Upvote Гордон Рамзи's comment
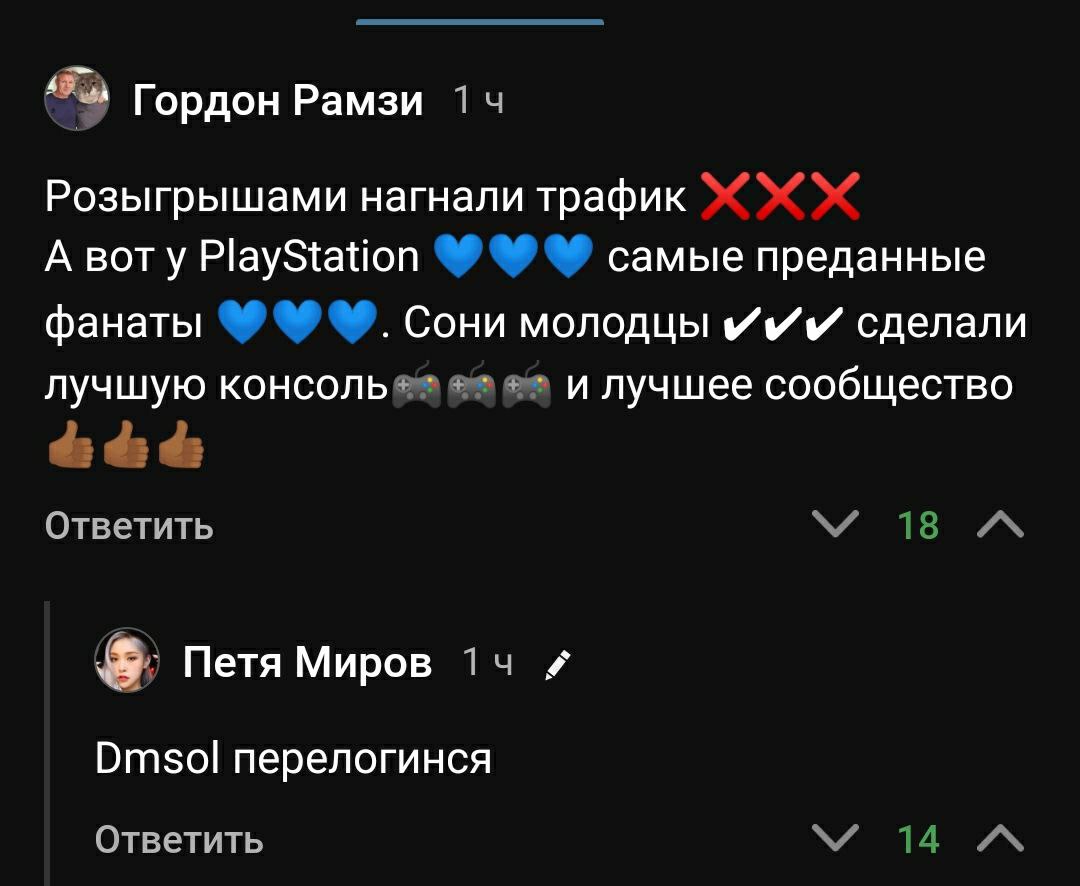1080x886 pixels. pos(1000,524)
